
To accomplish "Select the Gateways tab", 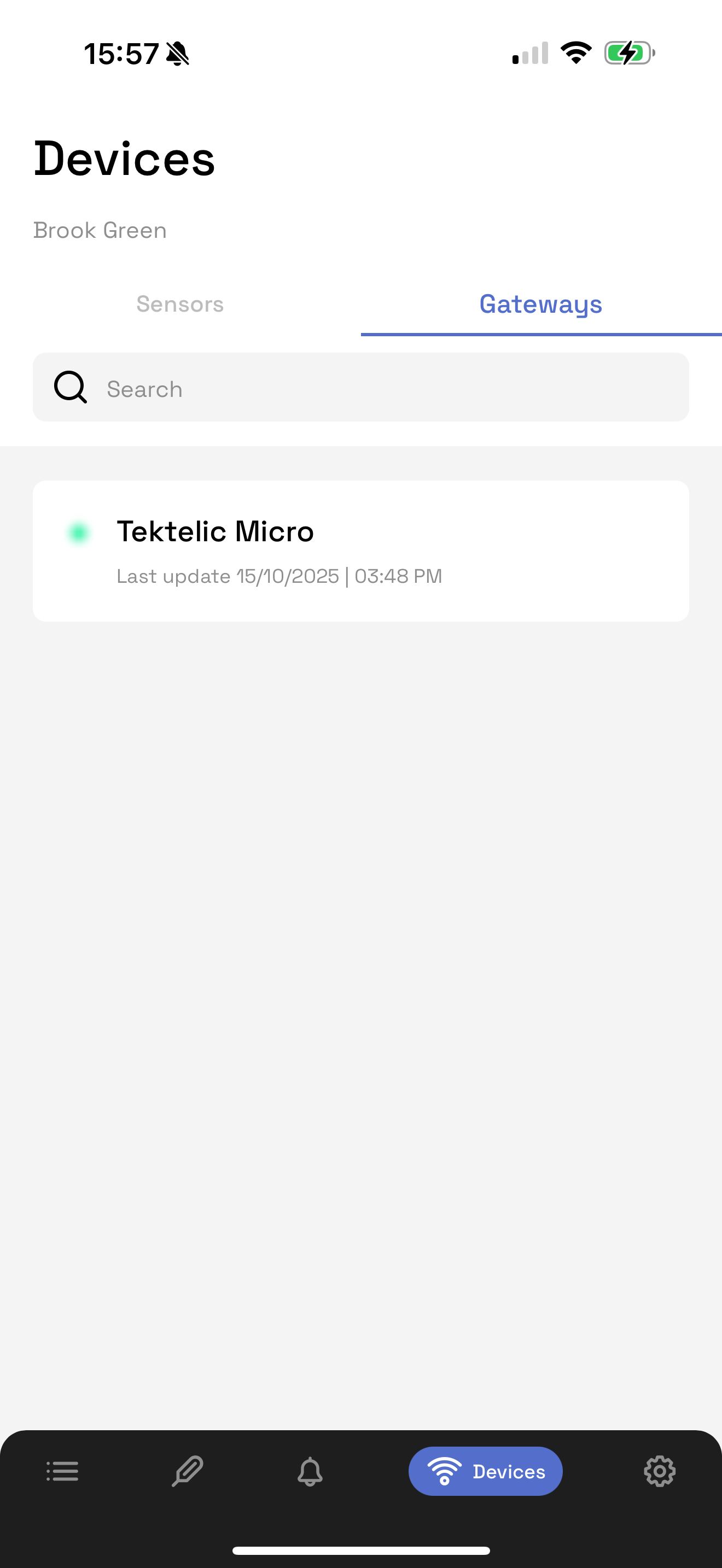I will 540,305.
